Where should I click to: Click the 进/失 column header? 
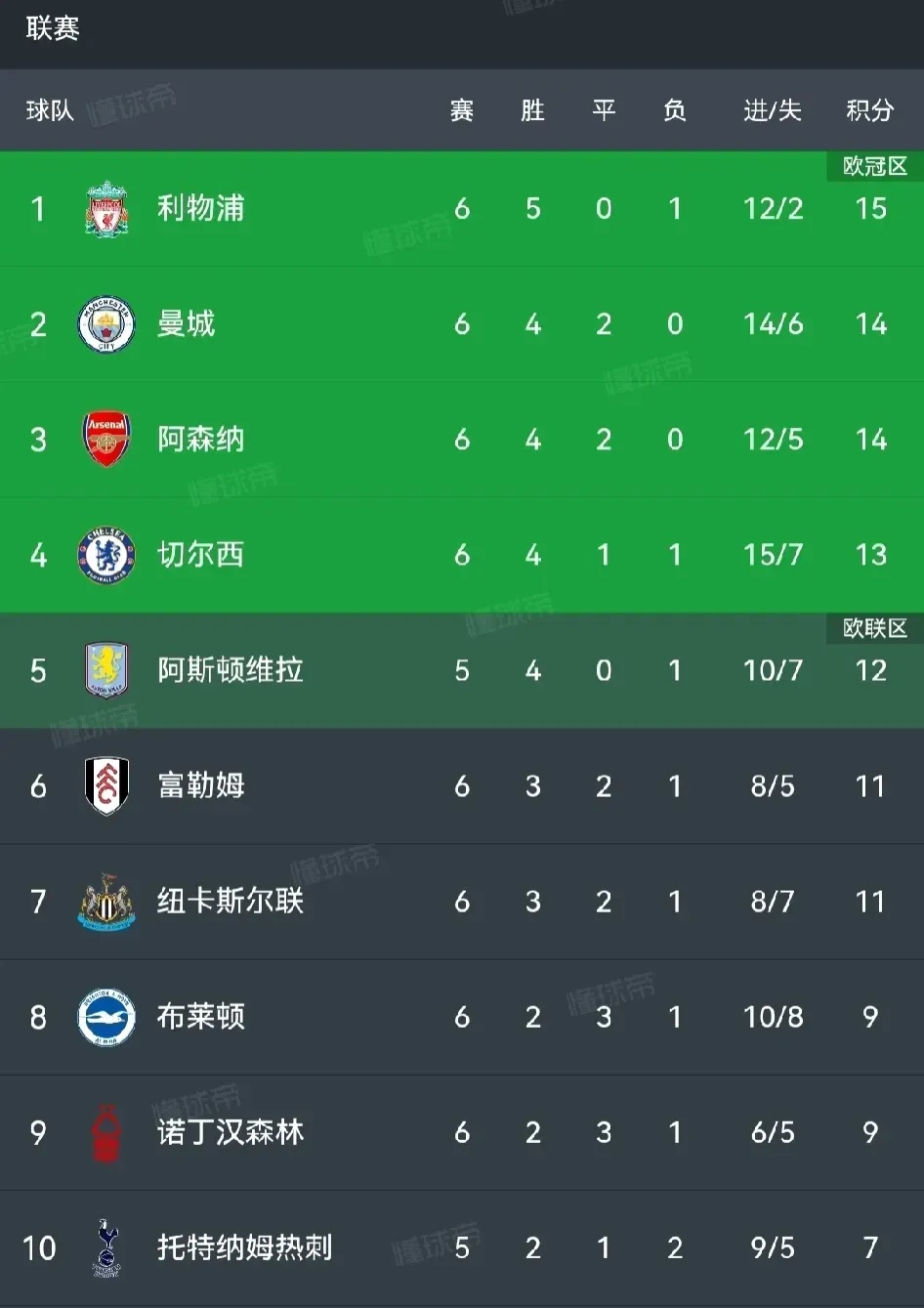pos(772,110)
